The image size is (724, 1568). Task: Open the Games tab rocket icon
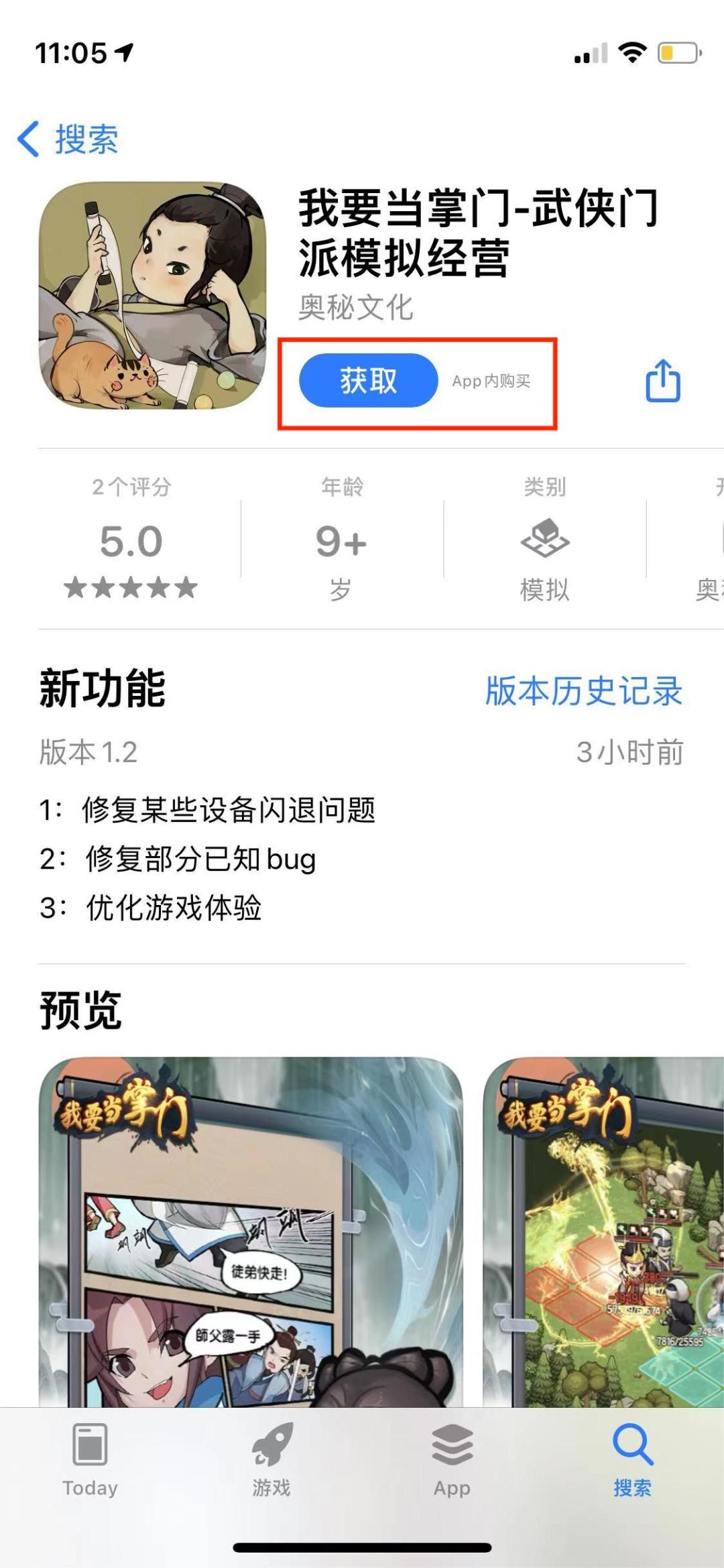pos(270,1445)
